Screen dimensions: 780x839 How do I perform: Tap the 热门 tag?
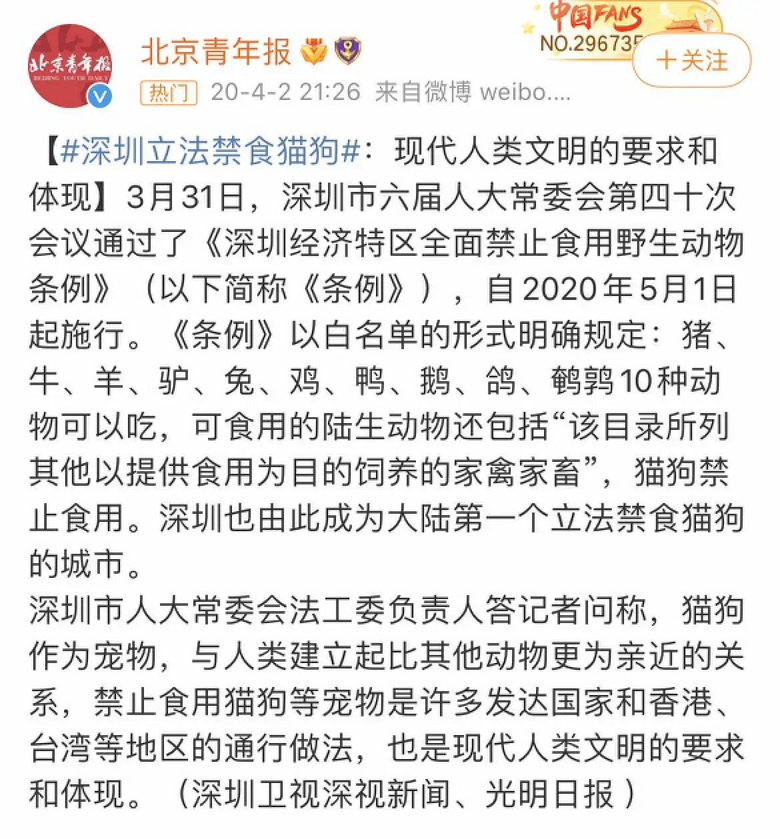(x=166, y=93)
